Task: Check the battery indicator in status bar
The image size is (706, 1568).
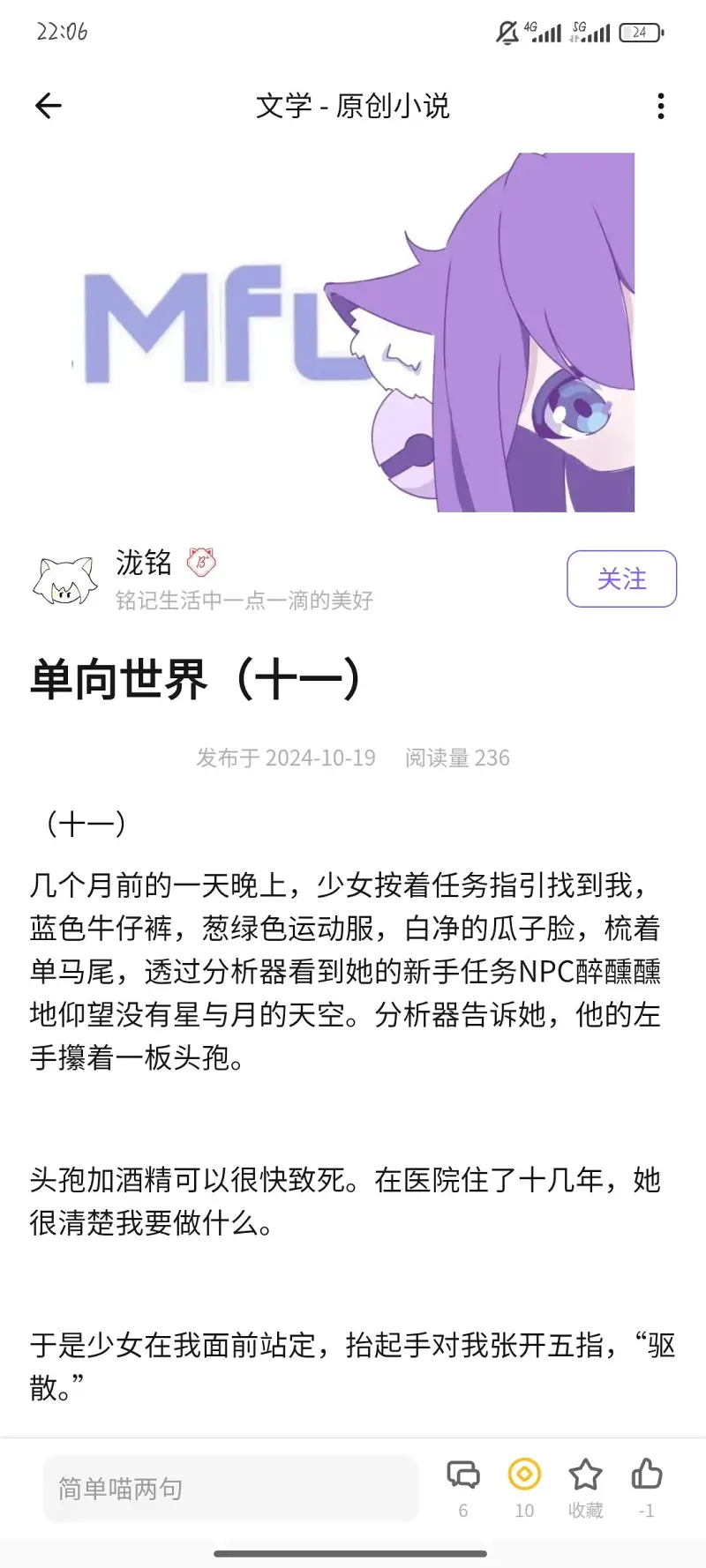Action: (x=642, y=32)
